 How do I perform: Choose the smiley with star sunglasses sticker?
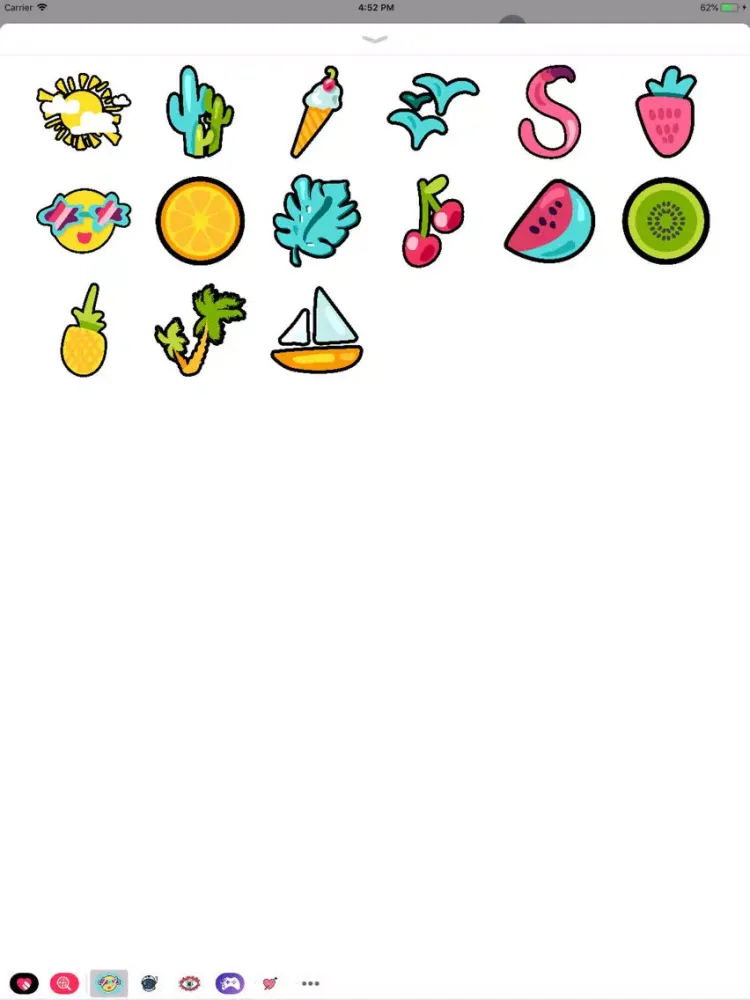[x=84, y=220]
